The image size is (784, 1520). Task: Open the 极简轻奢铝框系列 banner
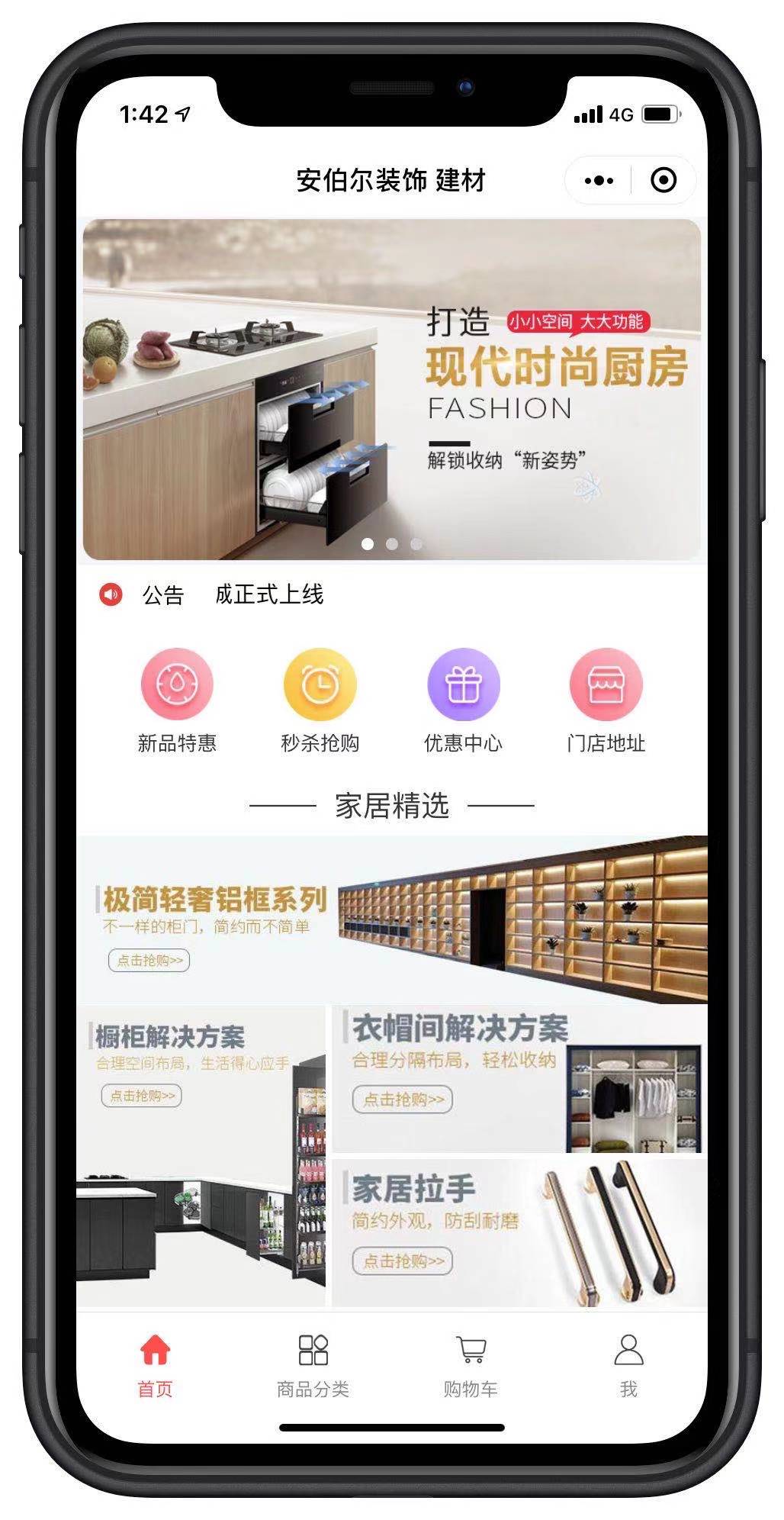(391, 919)
